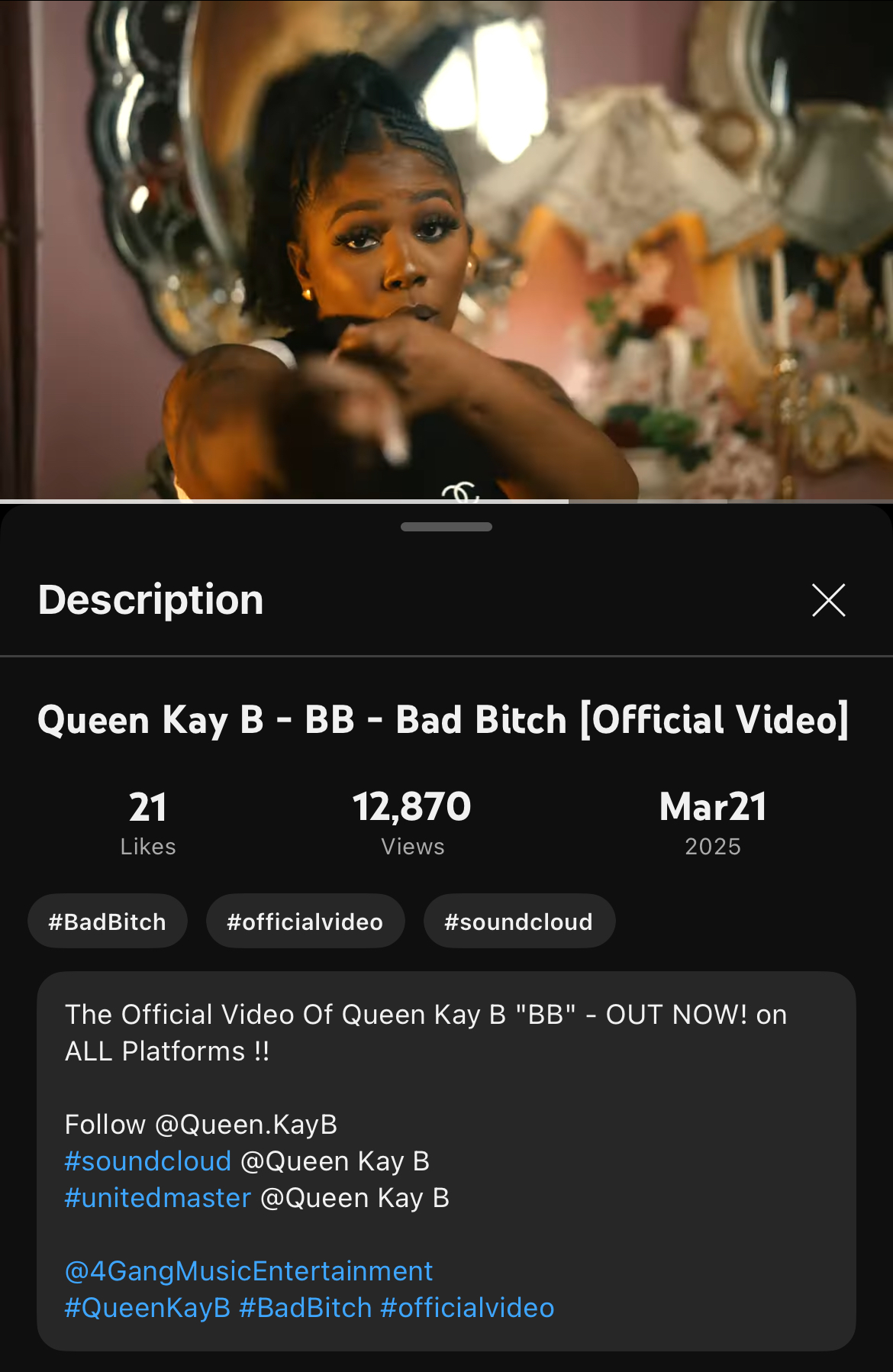
Task: Tap the description sheet drag handle
Action: pos(446,527)
